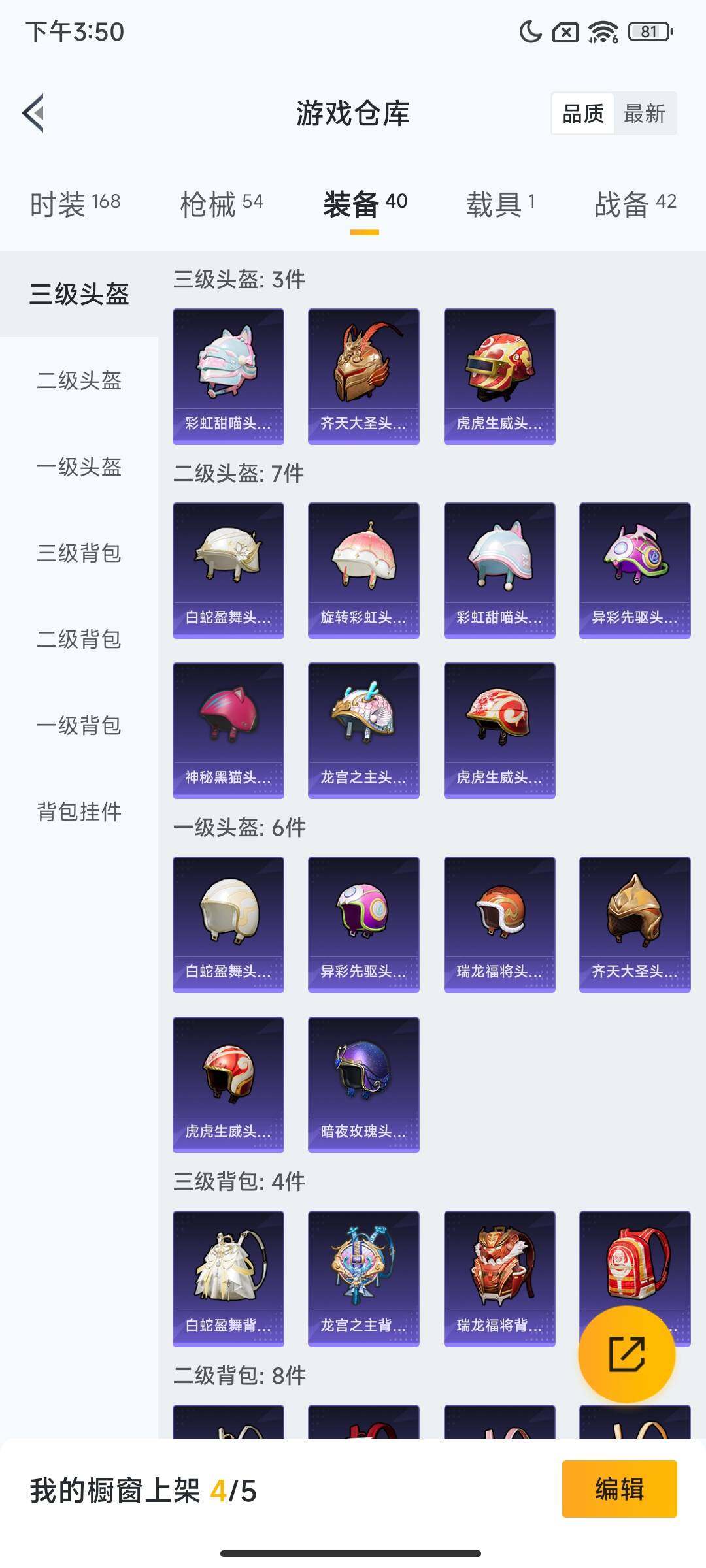Select the 齐天大圣 三级头盔 item
This screenshot has width=706, height=1568.
click(x=363, y=376)
